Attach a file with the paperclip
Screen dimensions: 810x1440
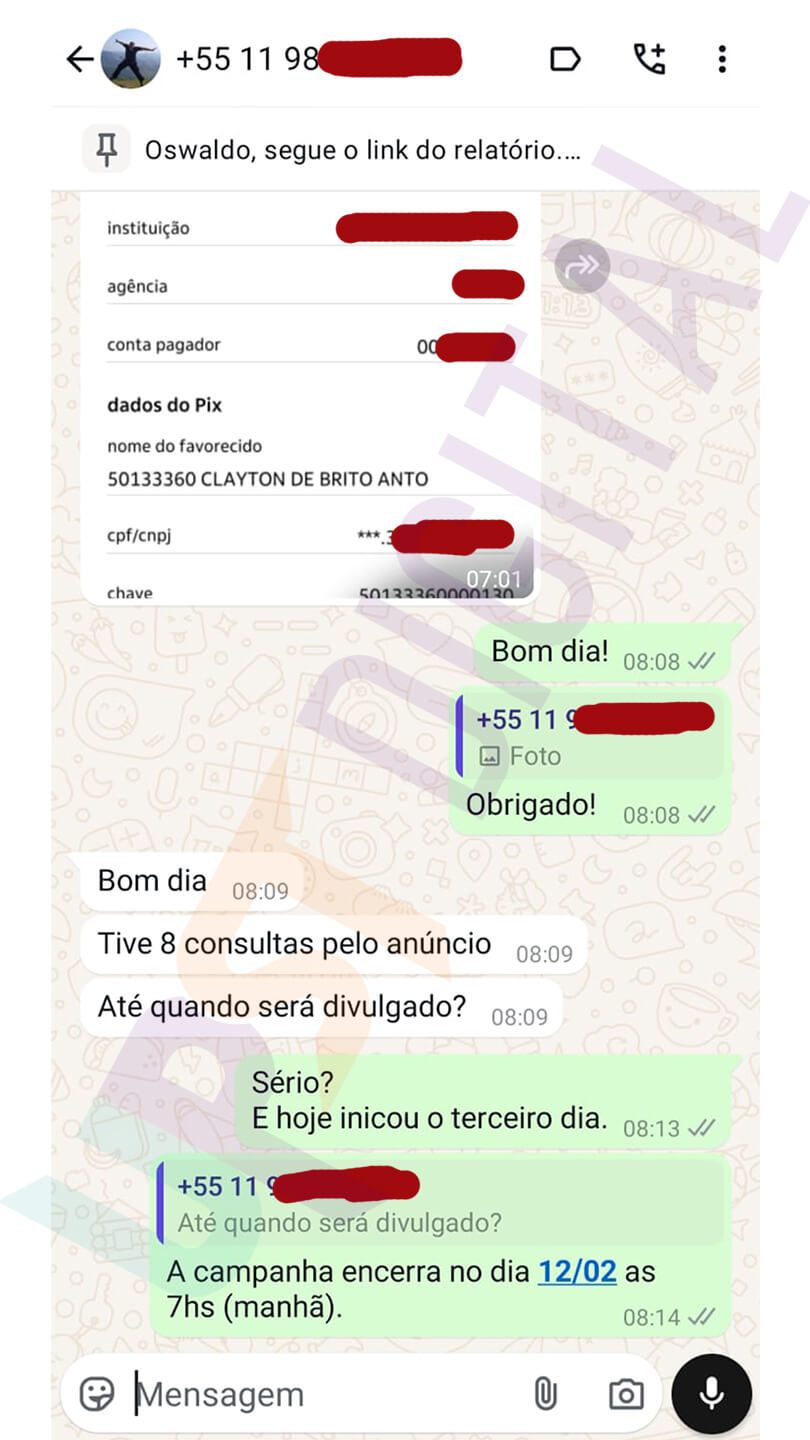[545, 1394]
